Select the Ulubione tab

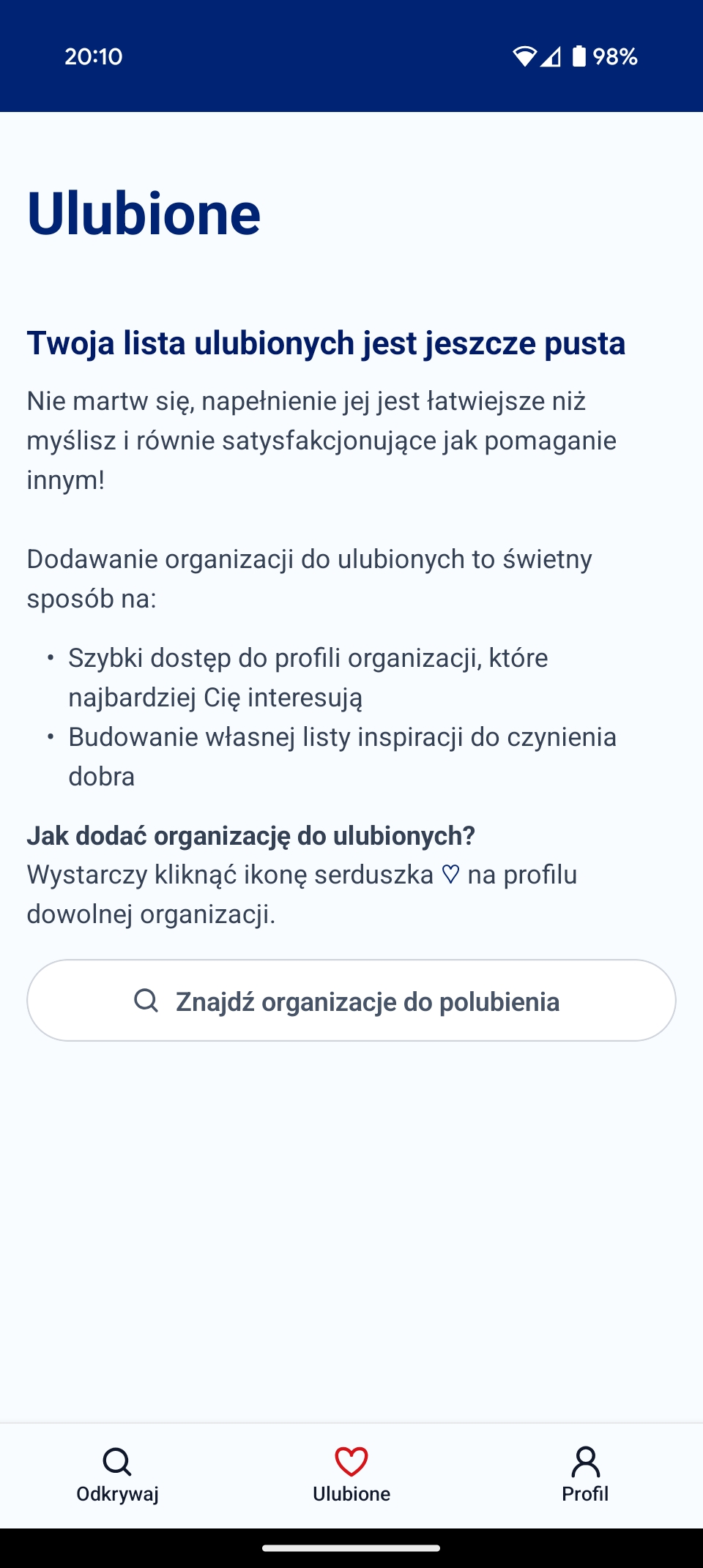pyautogui.click(x=351, y=1475)
